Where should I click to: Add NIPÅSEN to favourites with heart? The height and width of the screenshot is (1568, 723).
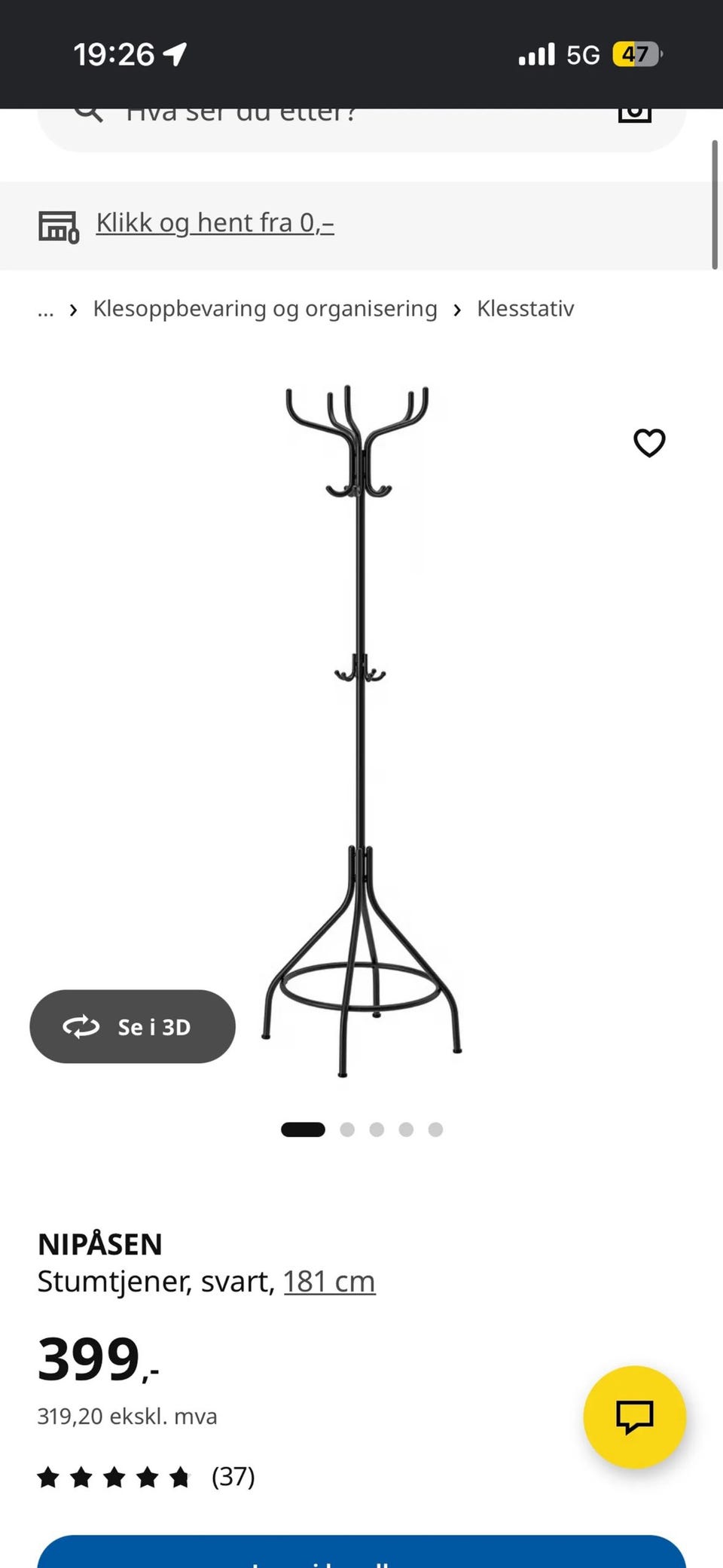pos(649,443)
